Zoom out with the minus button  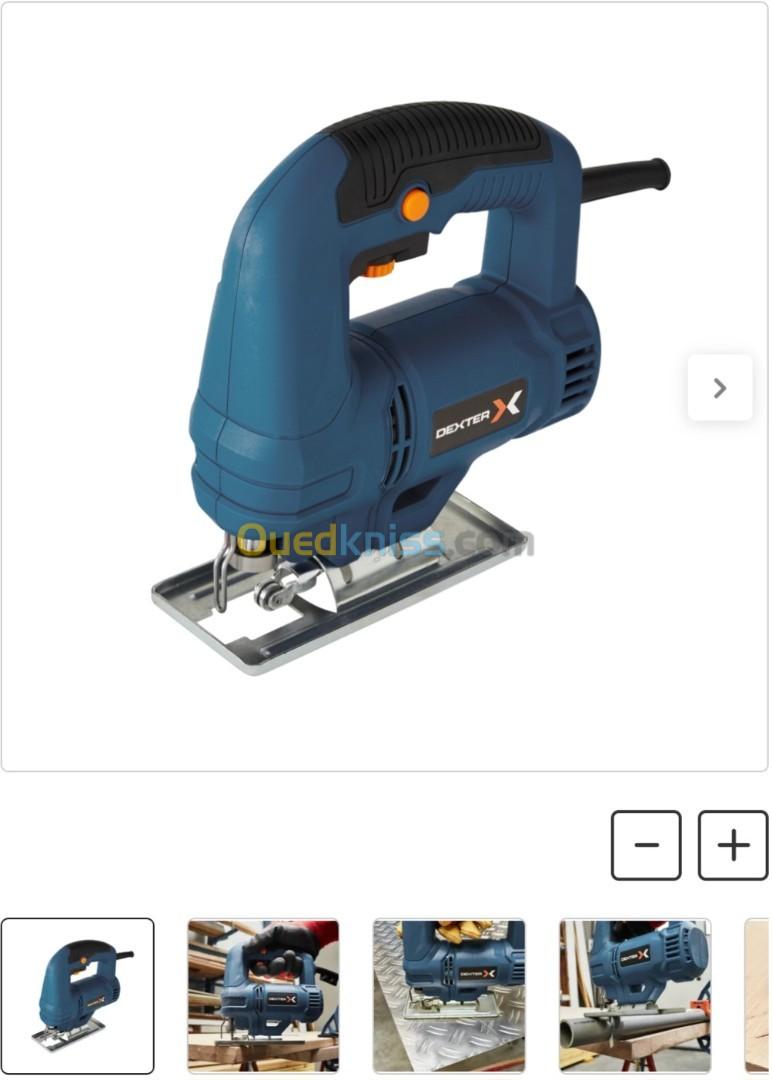[646, 845]
